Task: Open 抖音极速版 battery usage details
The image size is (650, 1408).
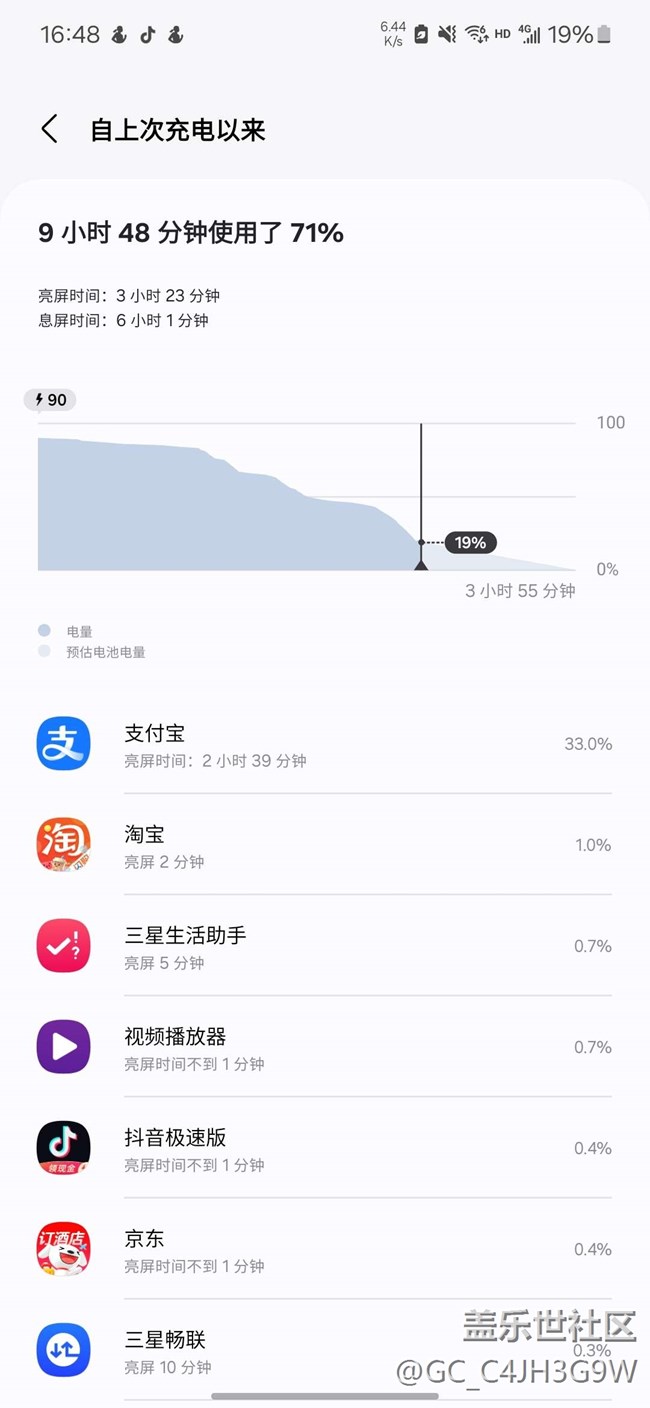Action: click(325, 1148)
